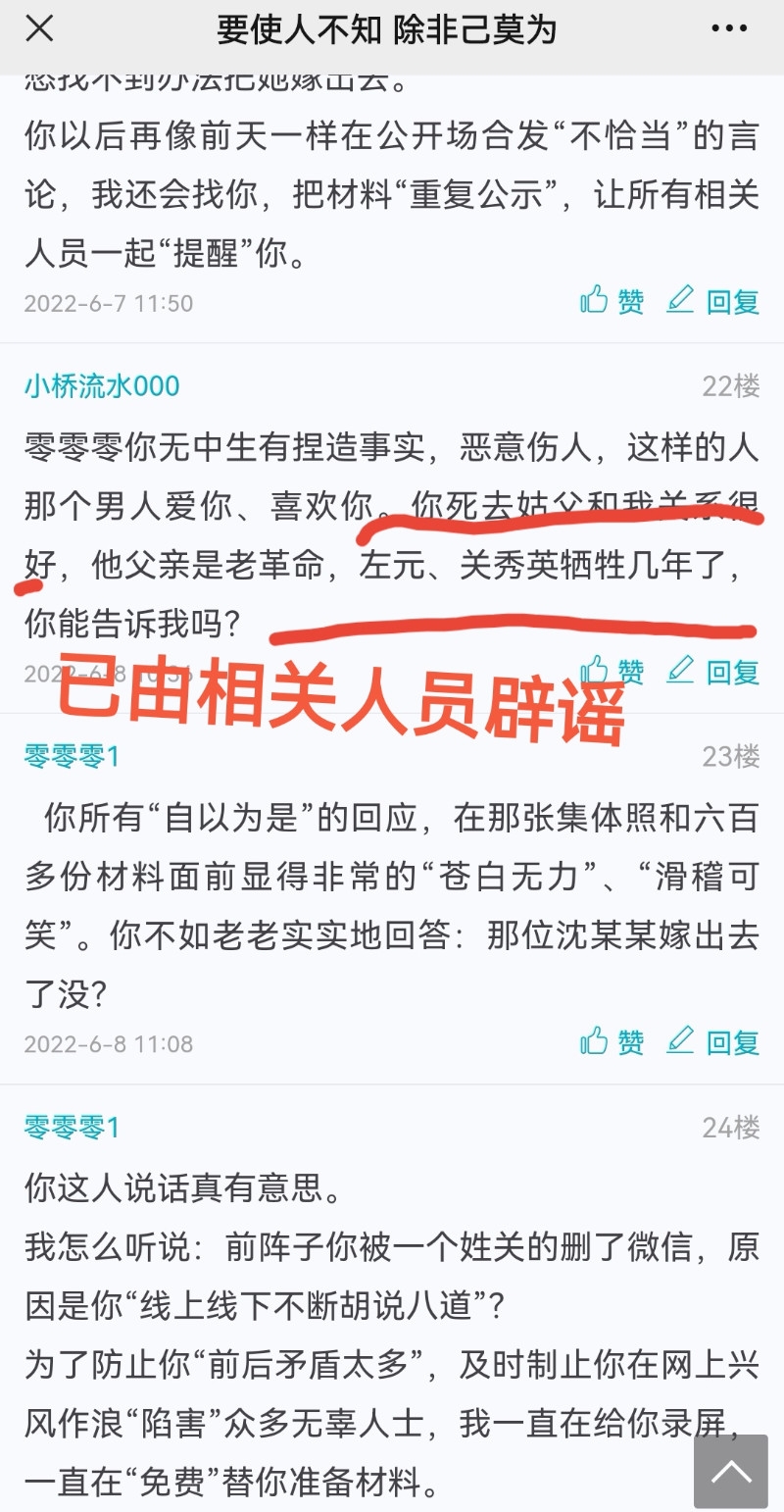Viewport: 784px width, 1512px height.
Task: Open 零零零1's profile from the 23楼 comment
Action: coord(72,757)
